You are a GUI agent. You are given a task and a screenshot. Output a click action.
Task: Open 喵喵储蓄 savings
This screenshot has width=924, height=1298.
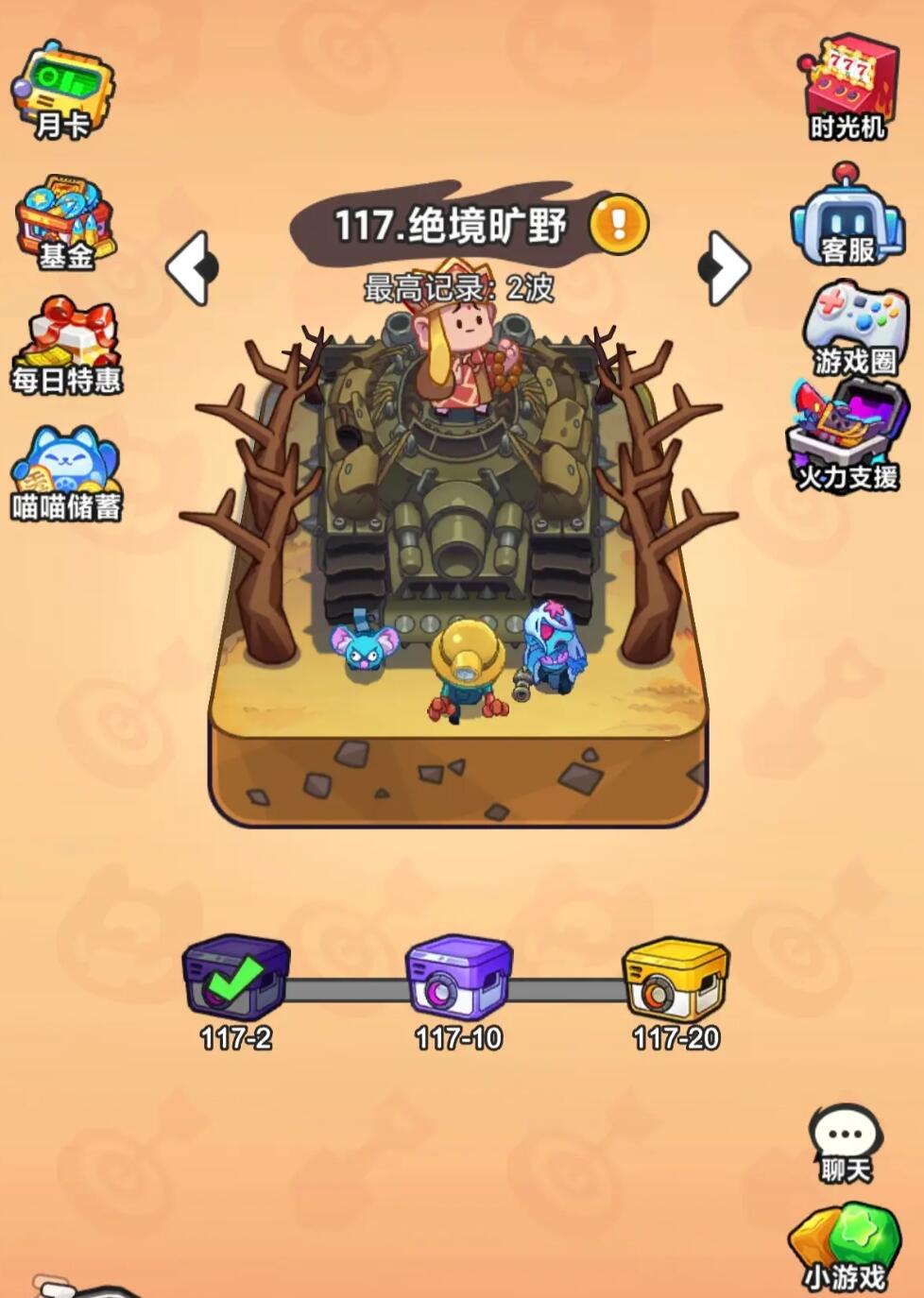click(x=66, y=474)
